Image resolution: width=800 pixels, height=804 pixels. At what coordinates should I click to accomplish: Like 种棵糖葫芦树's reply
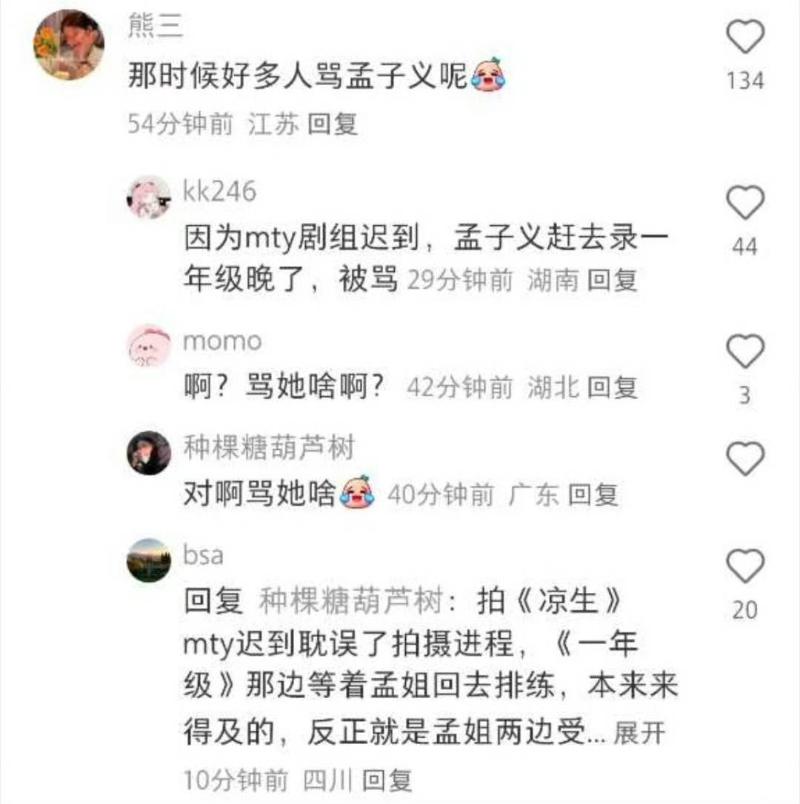coord(745,459)
